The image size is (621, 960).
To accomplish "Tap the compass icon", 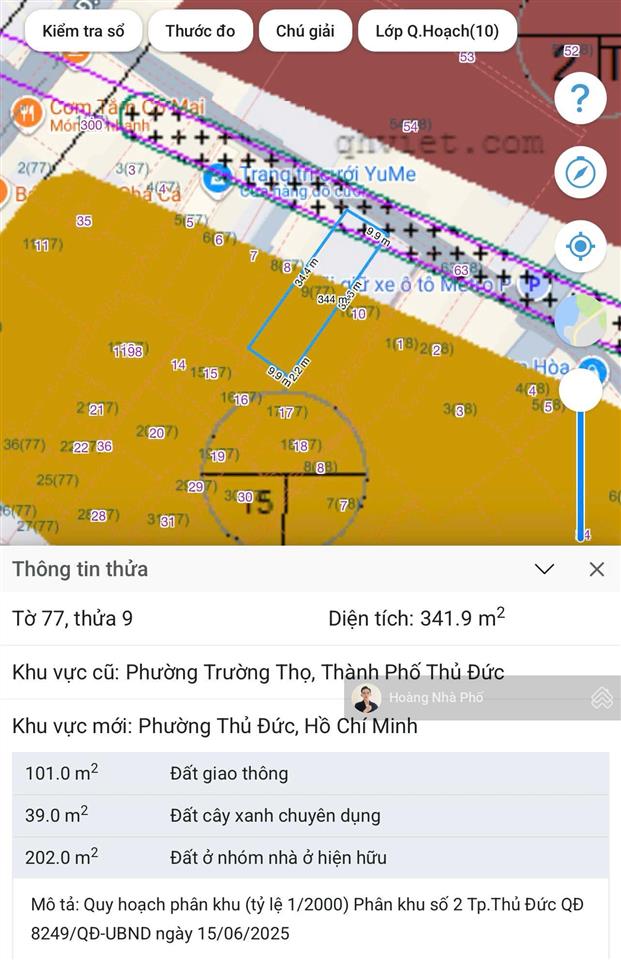I will (x=580, y=173).
